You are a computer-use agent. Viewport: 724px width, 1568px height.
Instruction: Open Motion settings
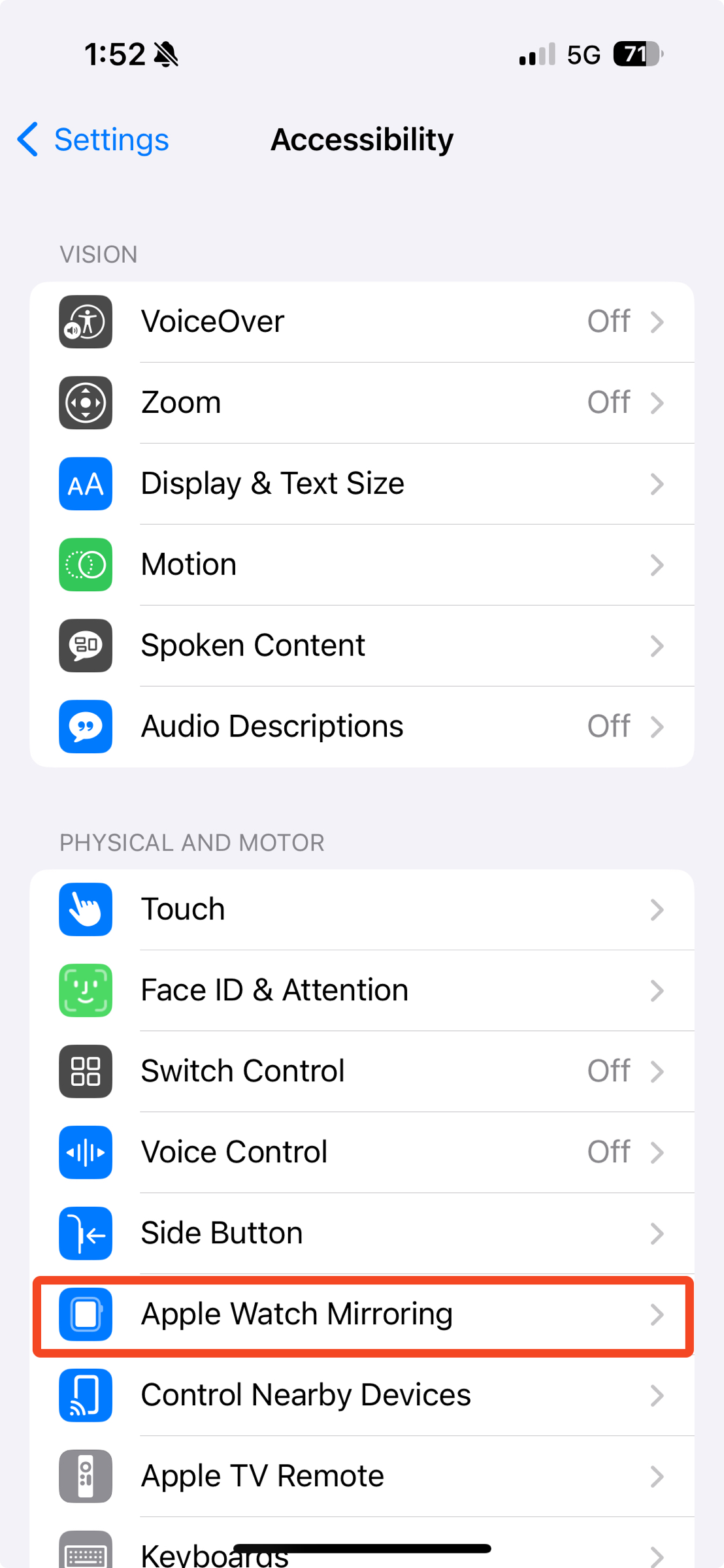(x=361, y=564)
